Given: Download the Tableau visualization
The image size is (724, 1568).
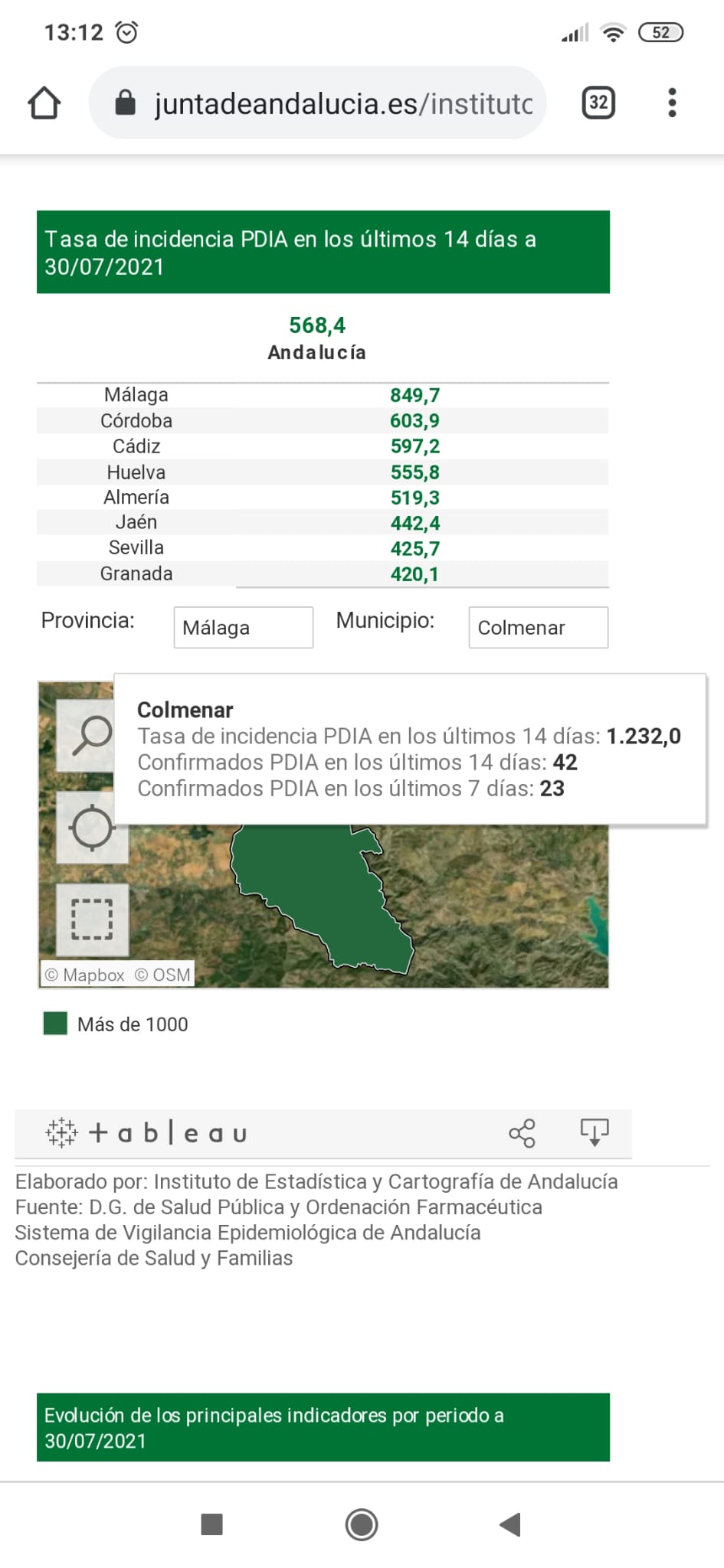Looking at the screenshot, I should [595, 1132].
